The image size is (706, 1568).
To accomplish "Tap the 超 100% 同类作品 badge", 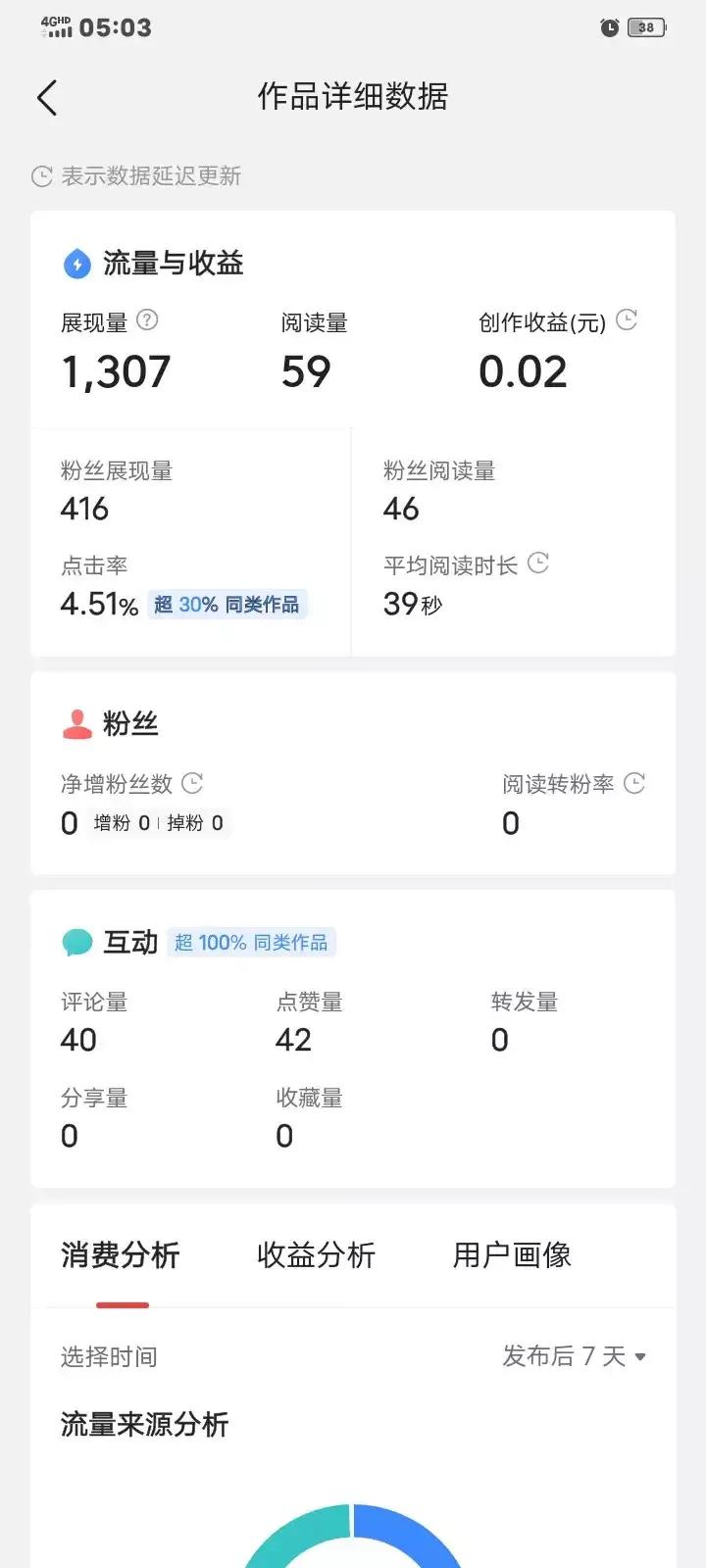I will (x=252, y=942).
